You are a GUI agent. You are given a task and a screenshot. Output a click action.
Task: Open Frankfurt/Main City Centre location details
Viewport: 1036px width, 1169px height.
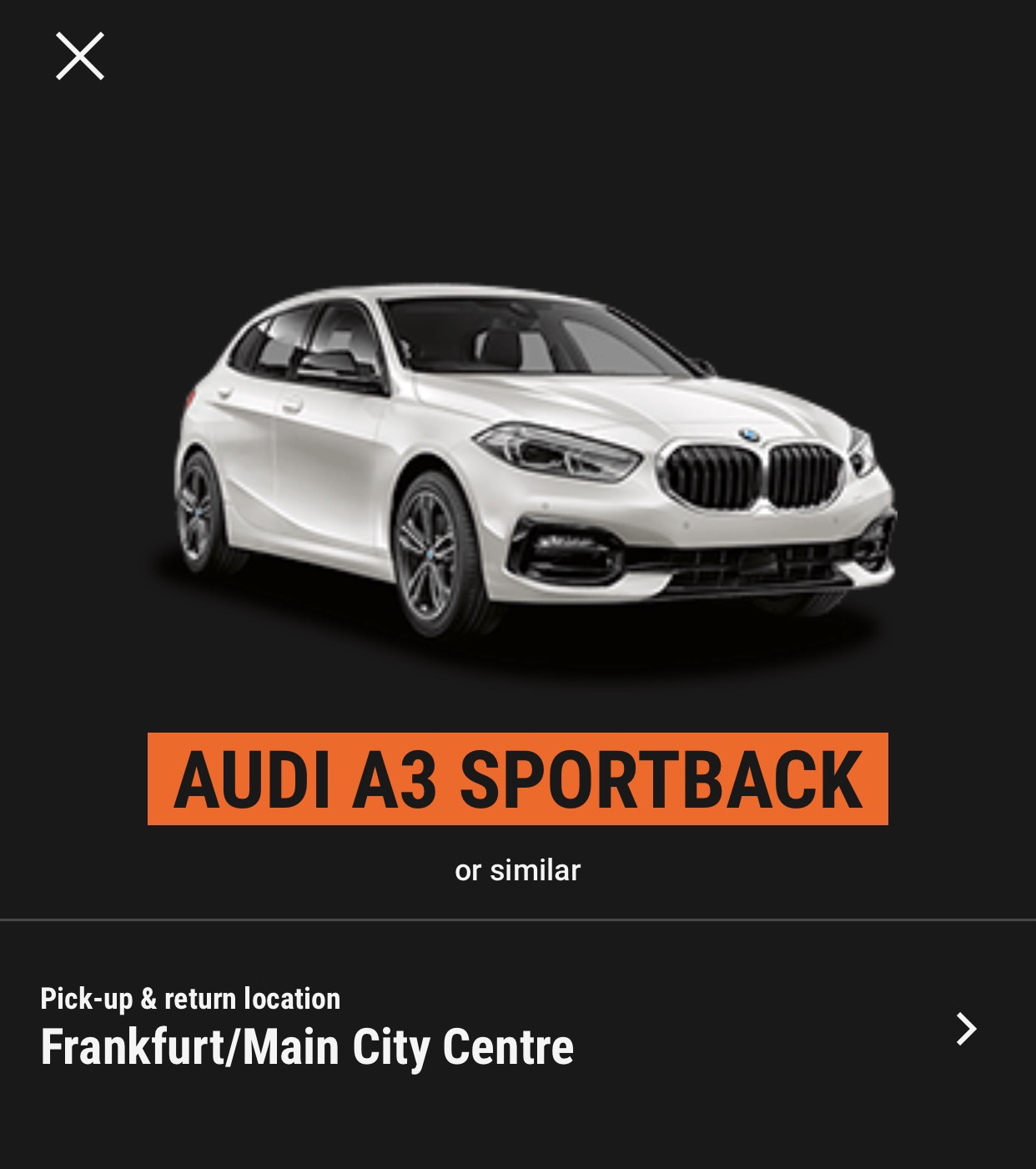(x=965, y=1029)
